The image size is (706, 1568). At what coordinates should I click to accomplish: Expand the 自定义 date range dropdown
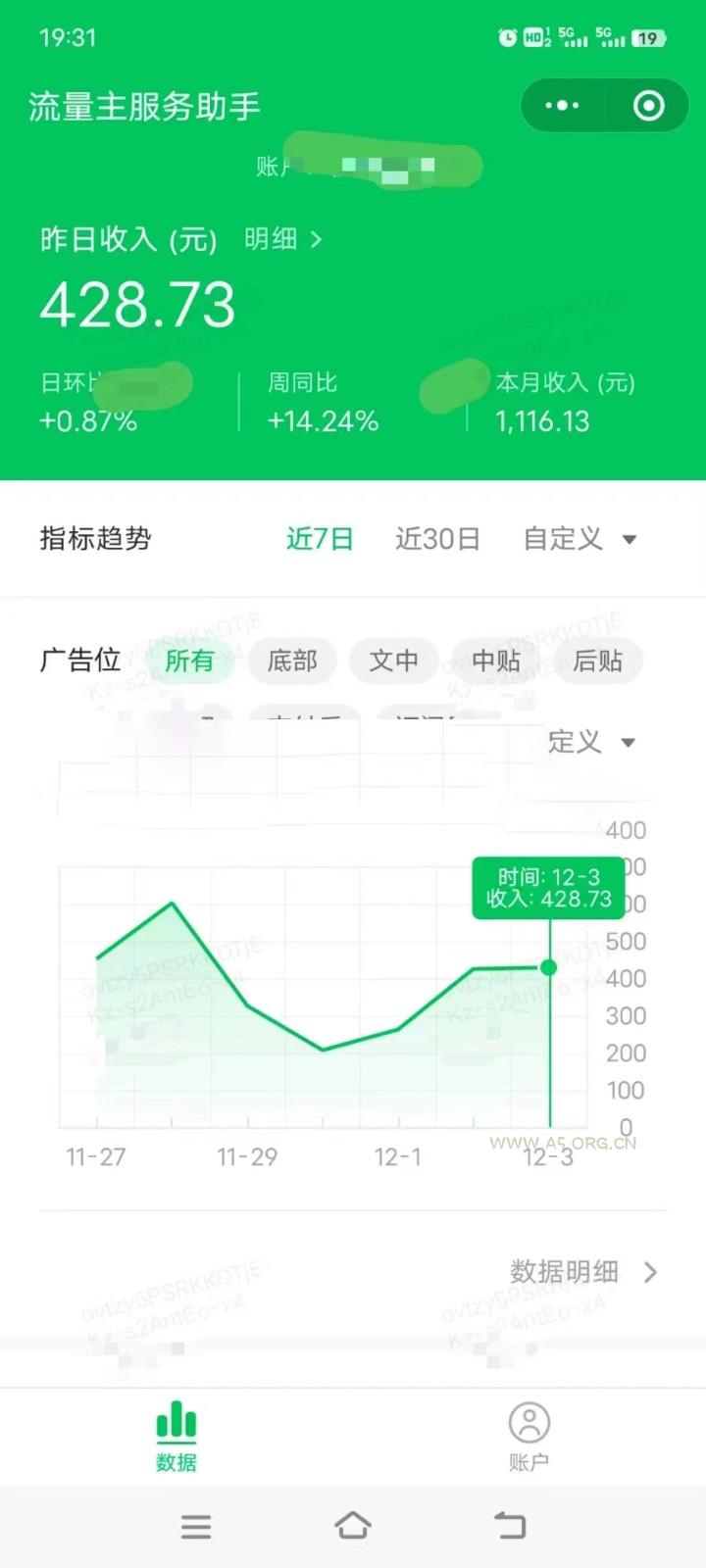click(580, 539)
